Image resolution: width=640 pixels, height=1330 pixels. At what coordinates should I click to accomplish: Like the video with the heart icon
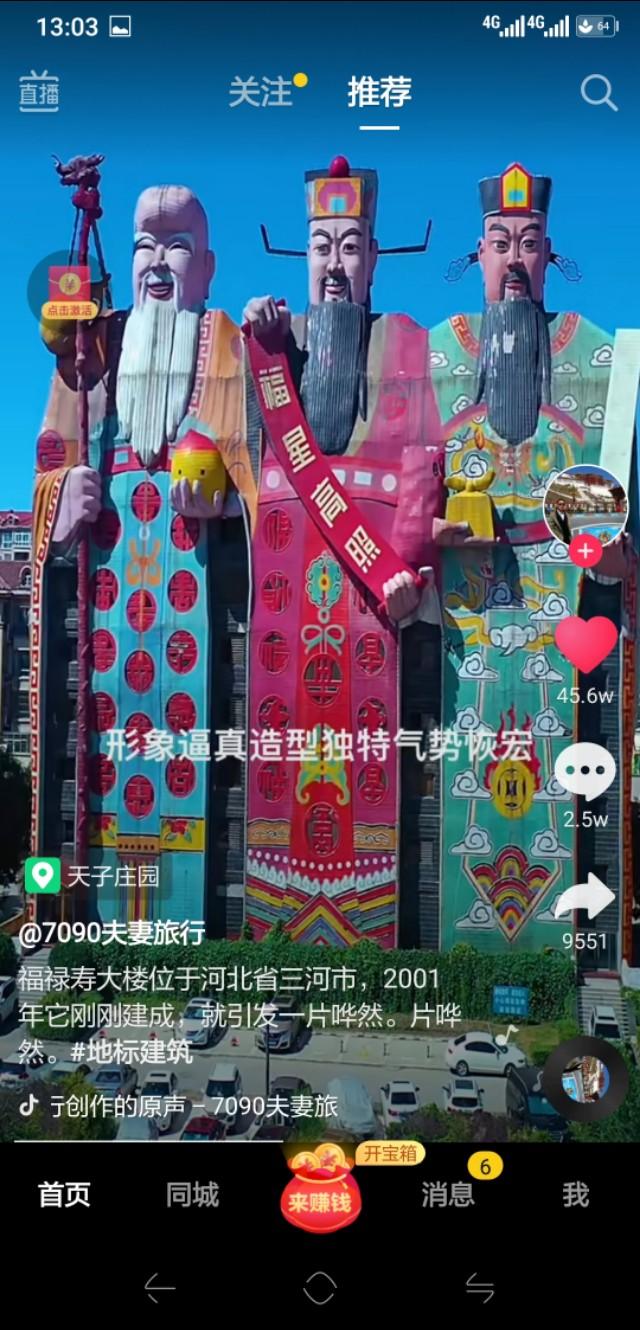tap(585, 645)
